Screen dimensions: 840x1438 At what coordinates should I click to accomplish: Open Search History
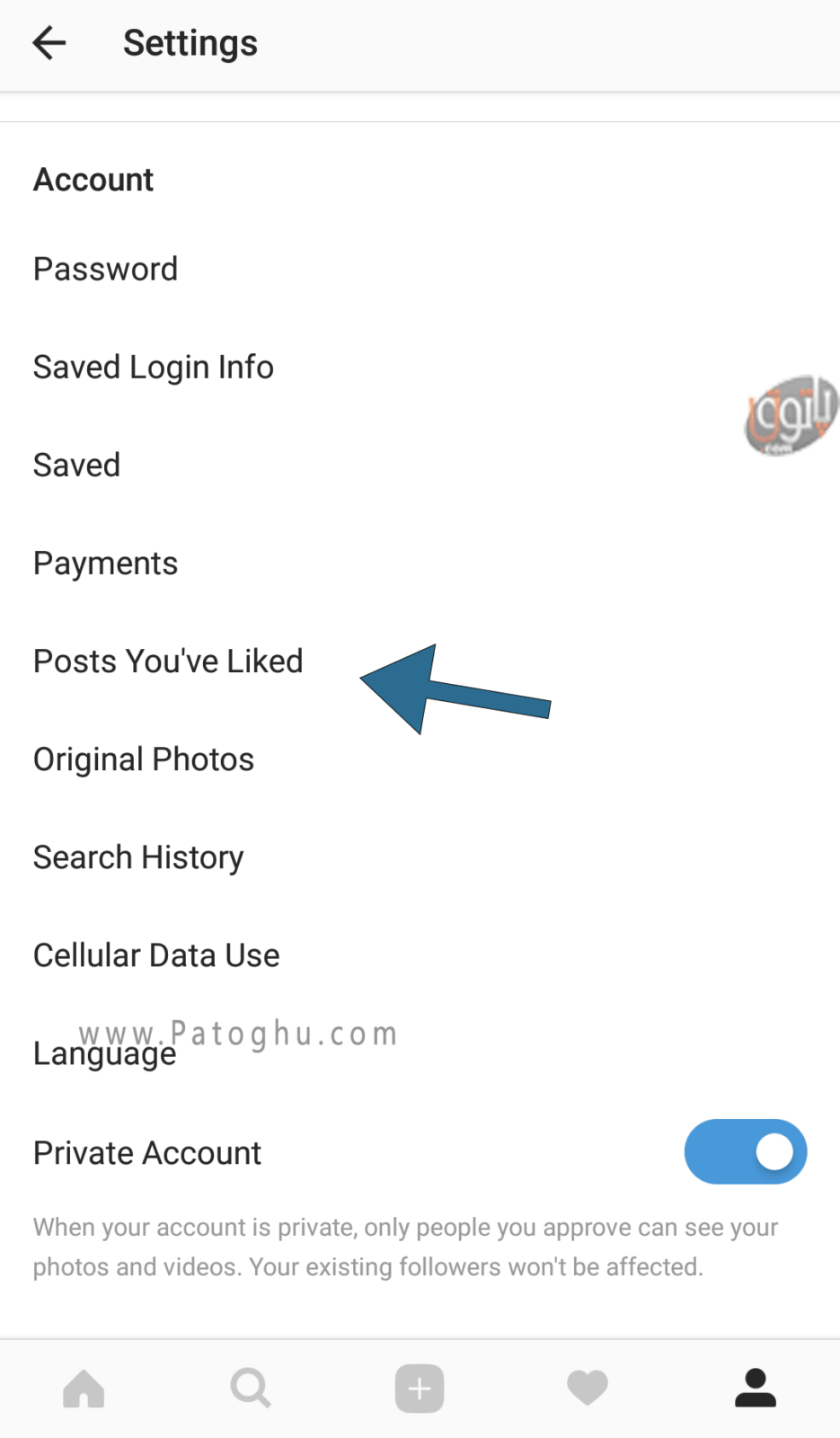(x=420, y=857)
